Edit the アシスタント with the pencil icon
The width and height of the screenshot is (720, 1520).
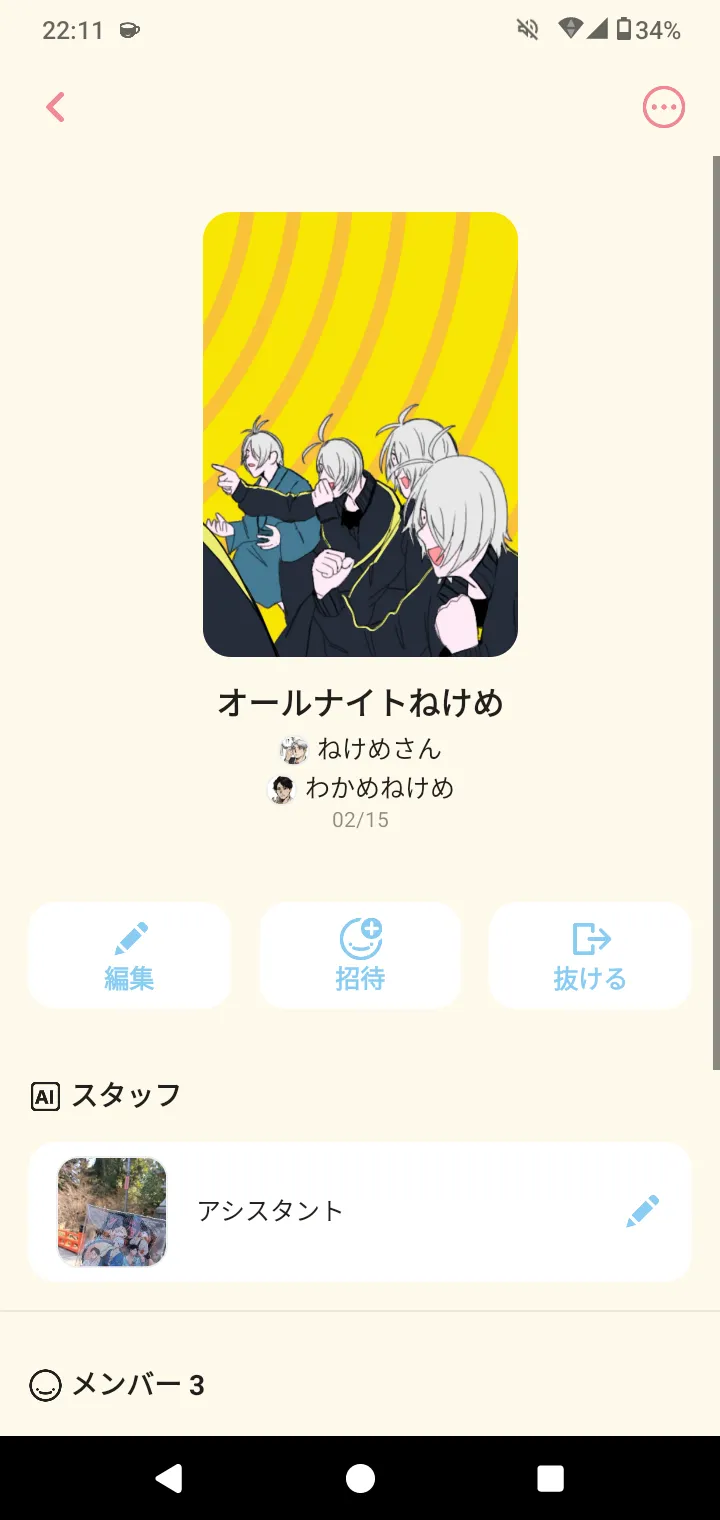click(x=643, y=1211)
